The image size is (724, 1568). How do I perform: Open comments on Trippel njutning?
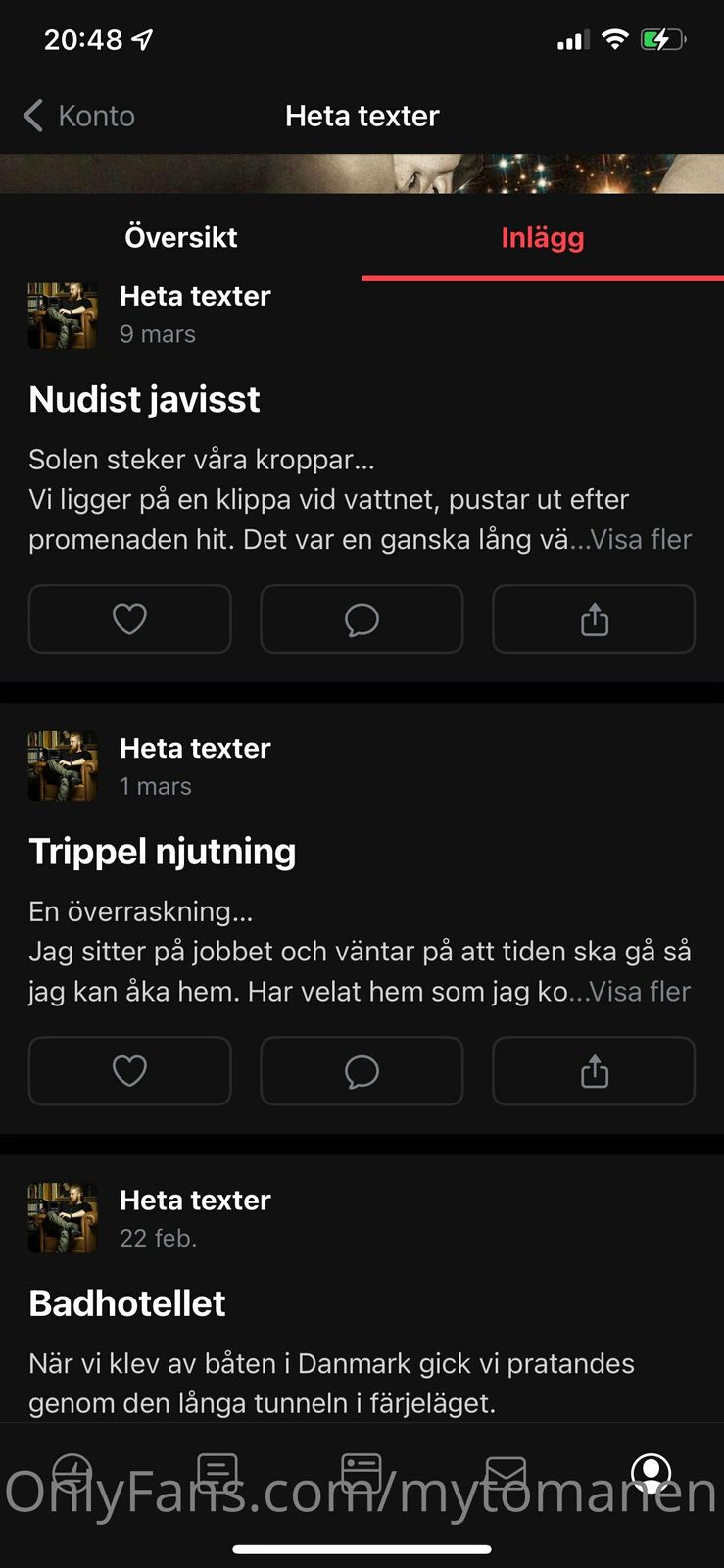point(362,1071)
